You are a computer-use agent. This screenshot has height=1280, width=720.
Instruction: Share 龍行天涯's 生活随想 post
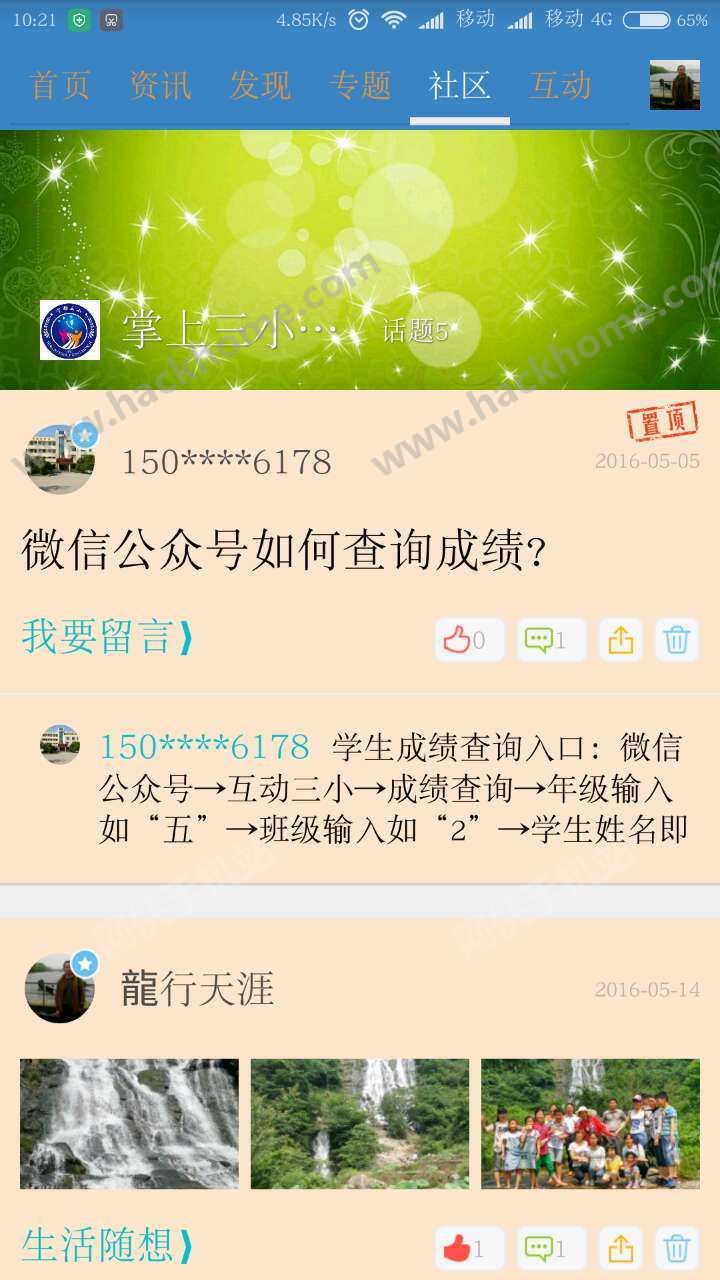[621, 1248]
